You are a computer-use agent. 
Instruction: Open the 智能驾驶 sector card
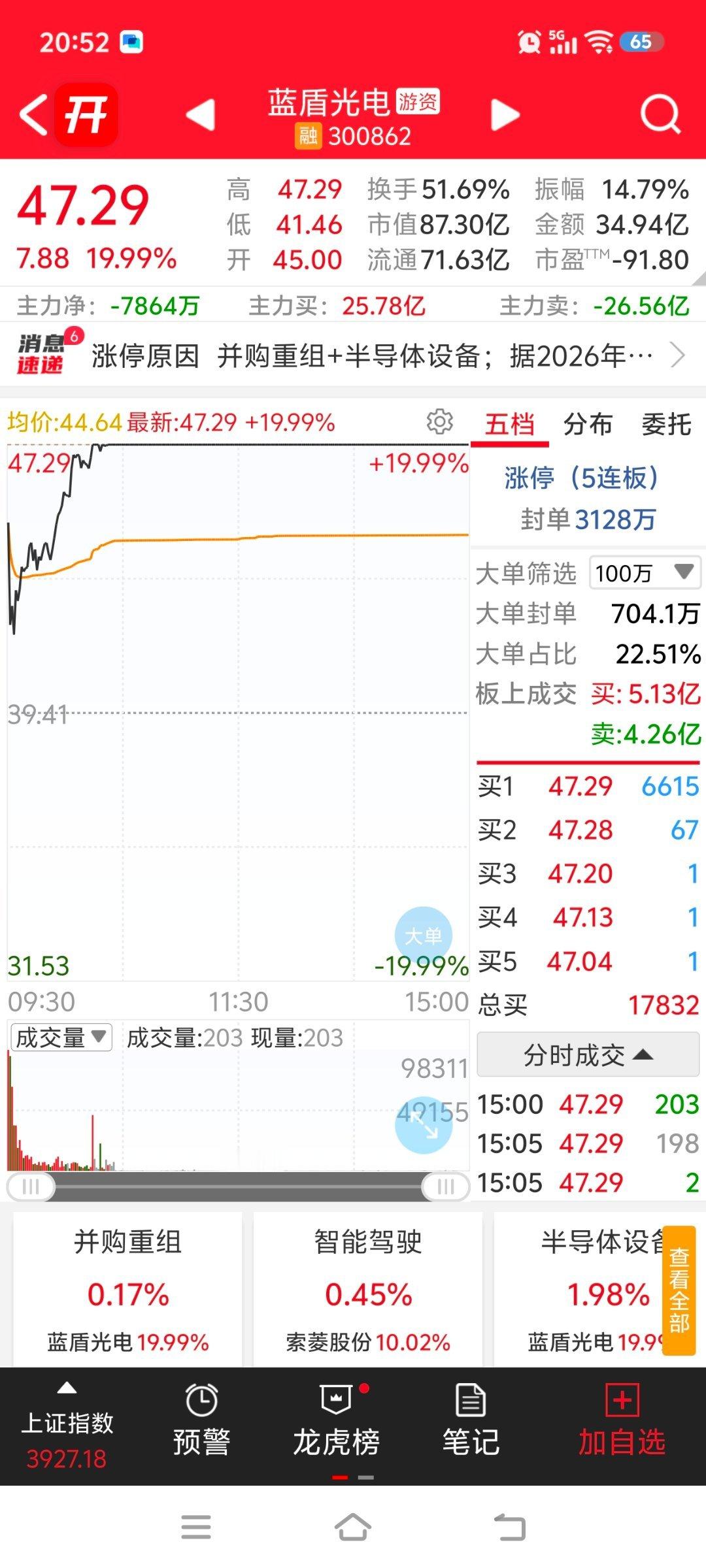(368, 1290)
